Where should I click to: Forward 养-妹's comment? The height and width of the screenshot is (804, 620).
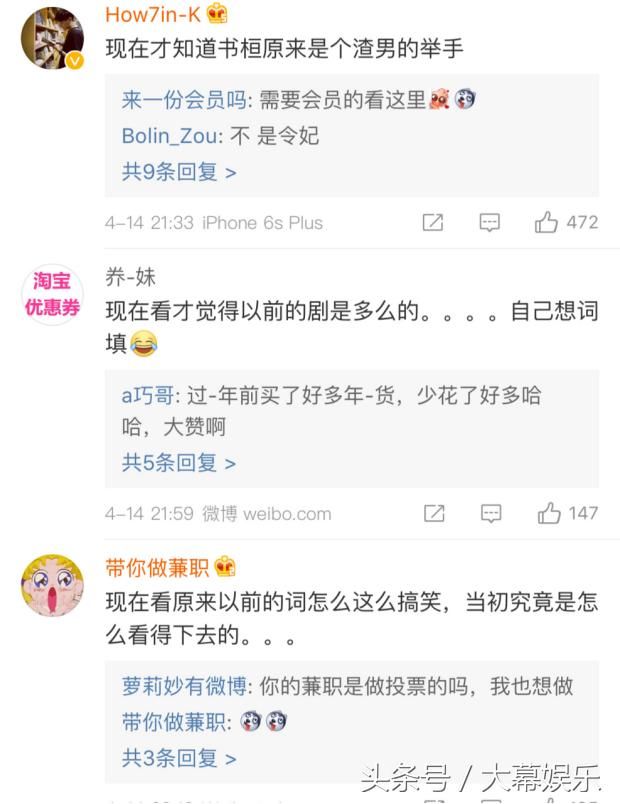[x=433, y=513]
